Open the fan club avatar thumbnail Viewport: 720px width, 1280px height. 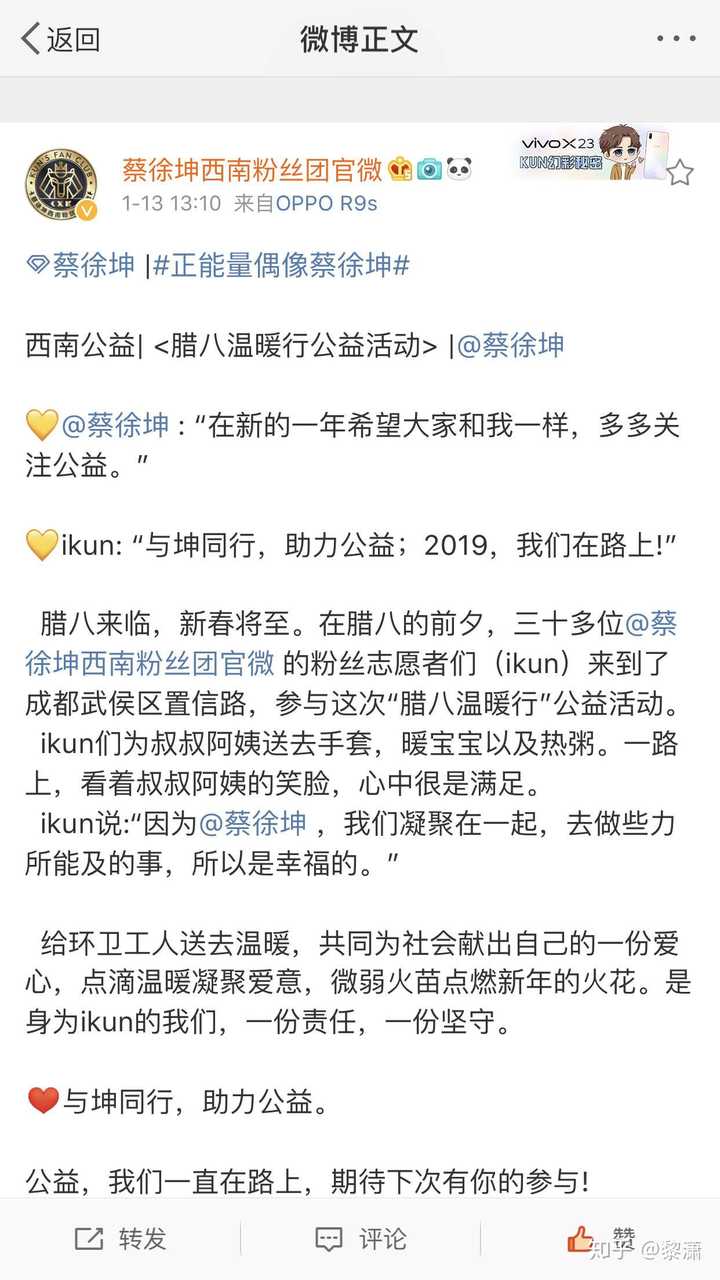click(63, 180)
